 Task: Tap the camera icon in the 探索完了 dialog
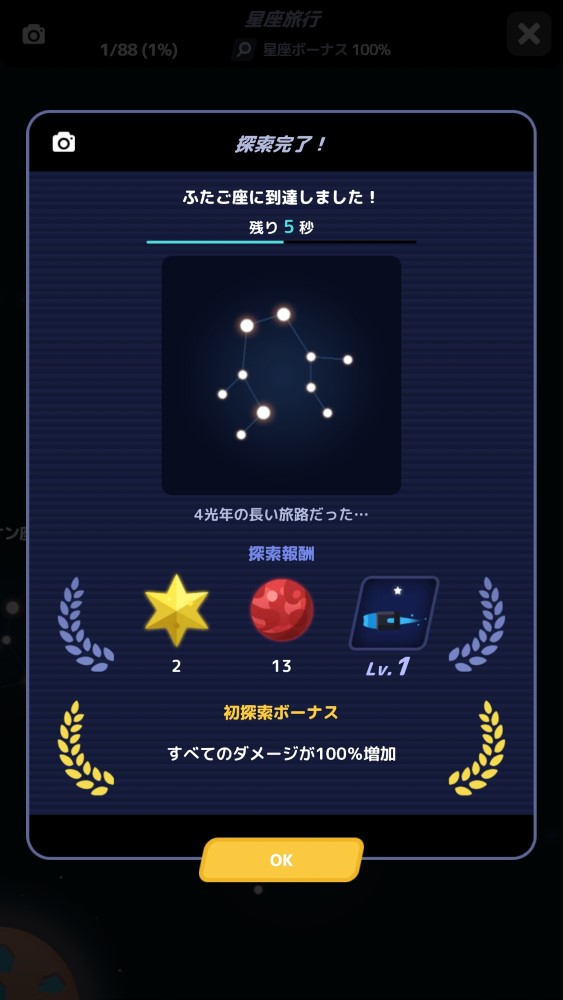point(64,142)
